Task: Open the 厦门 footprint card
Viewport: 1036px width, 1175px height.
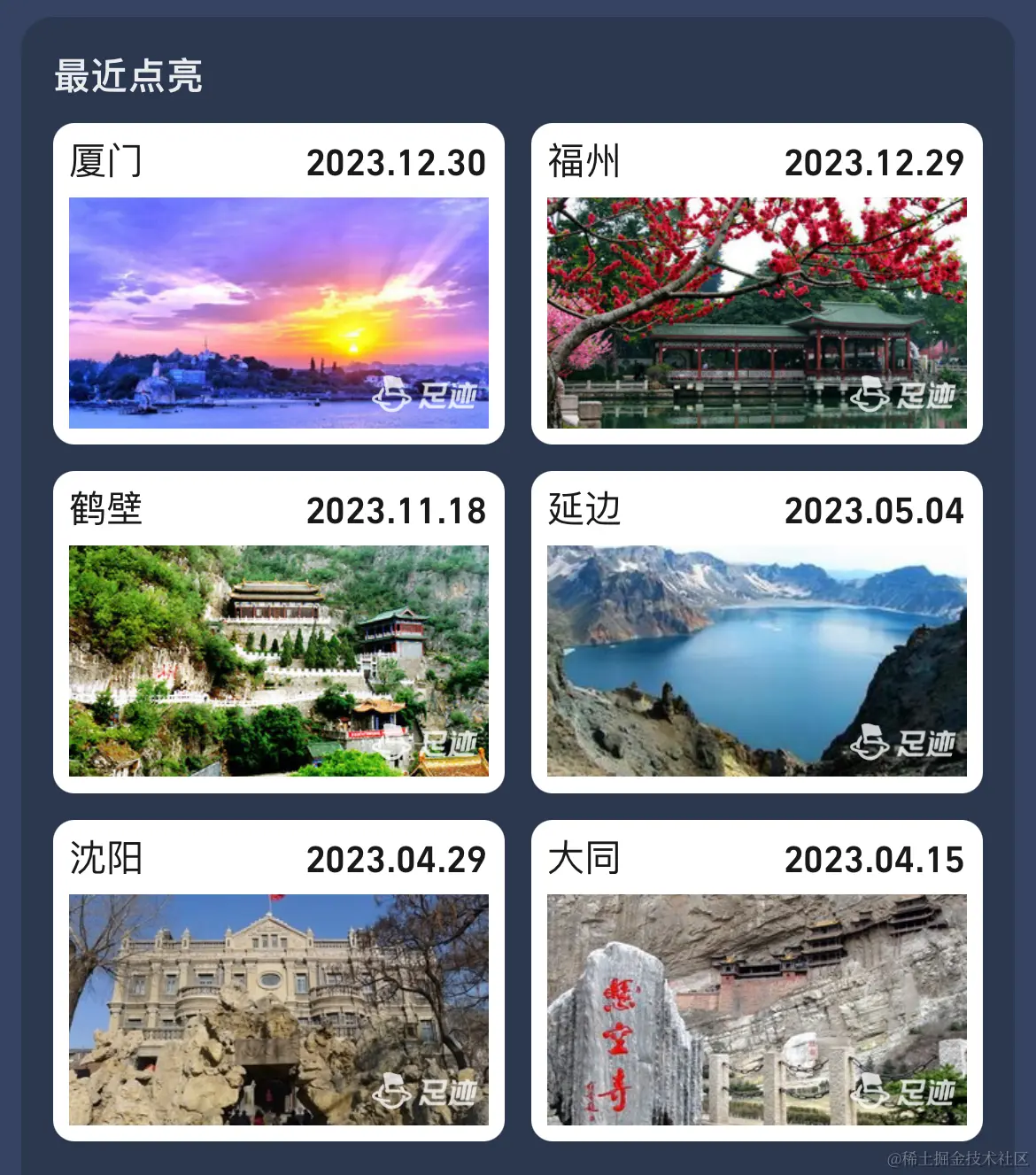Action: tap(278, 283)
